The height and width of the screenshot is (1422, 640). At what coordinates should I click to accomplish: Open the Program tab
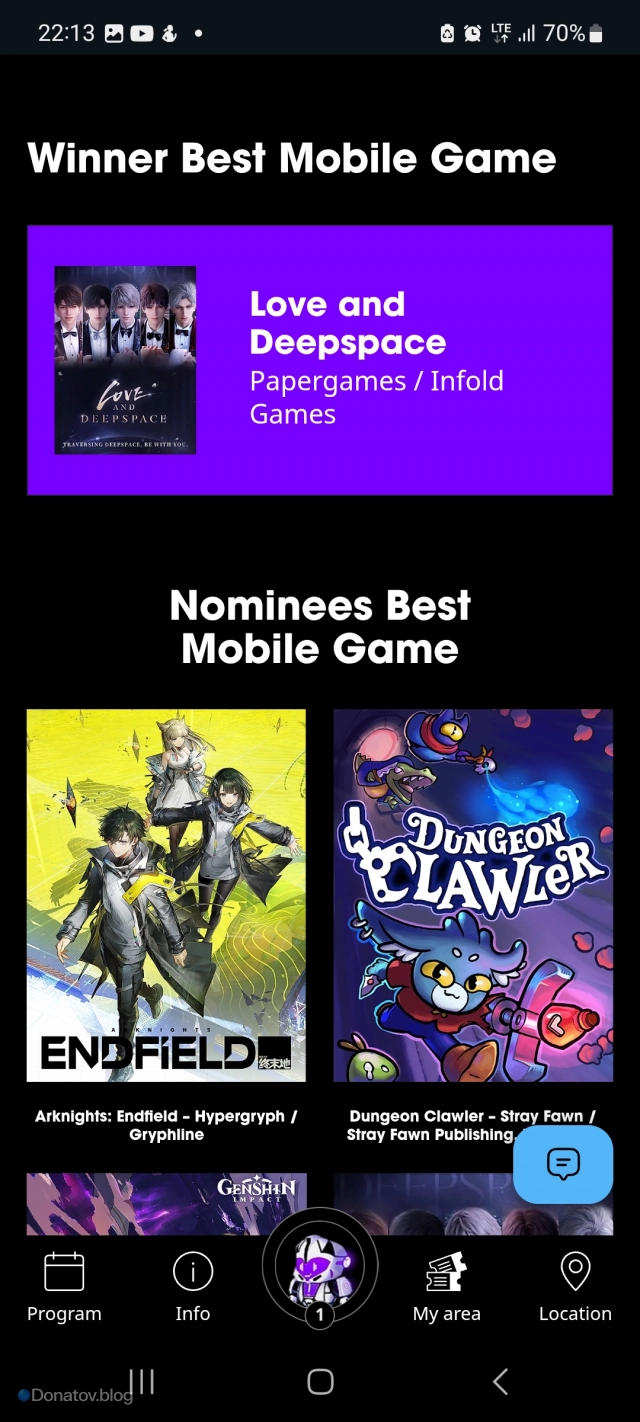click(64, 1287)
